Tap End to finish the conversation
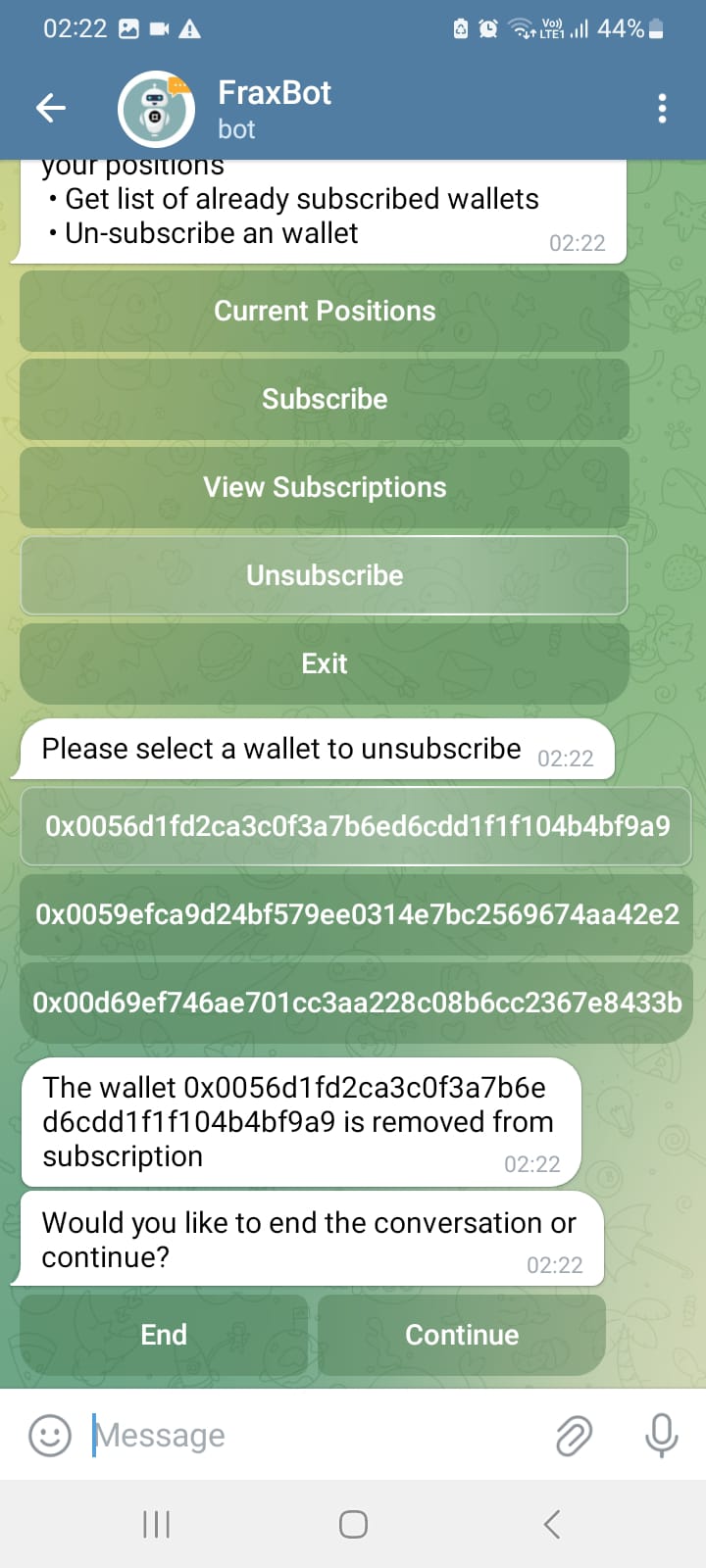Image resolution: width=706 pixels, height=1568 pixels. 164,1335
